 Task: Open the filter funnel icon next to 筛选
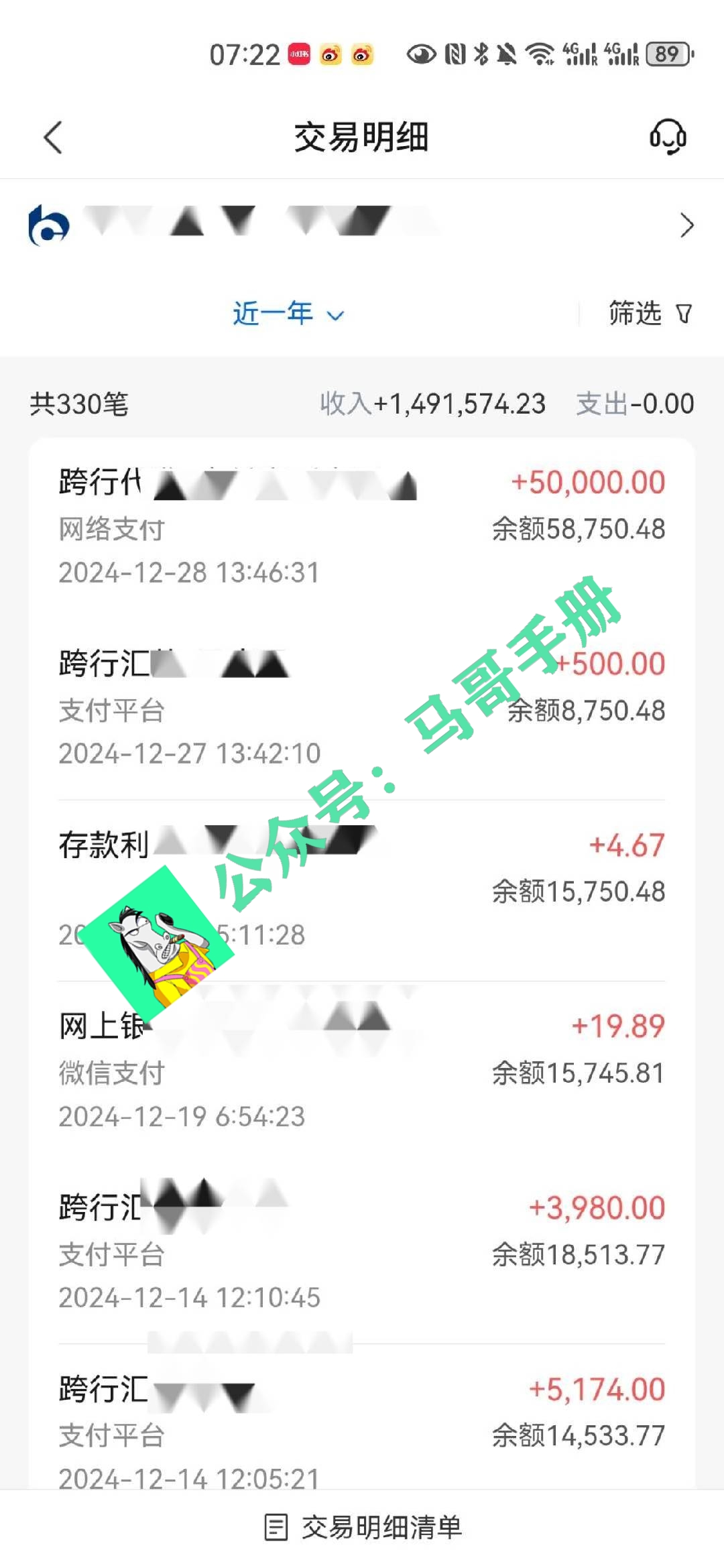pyautogui.click(x=684, y=314)
